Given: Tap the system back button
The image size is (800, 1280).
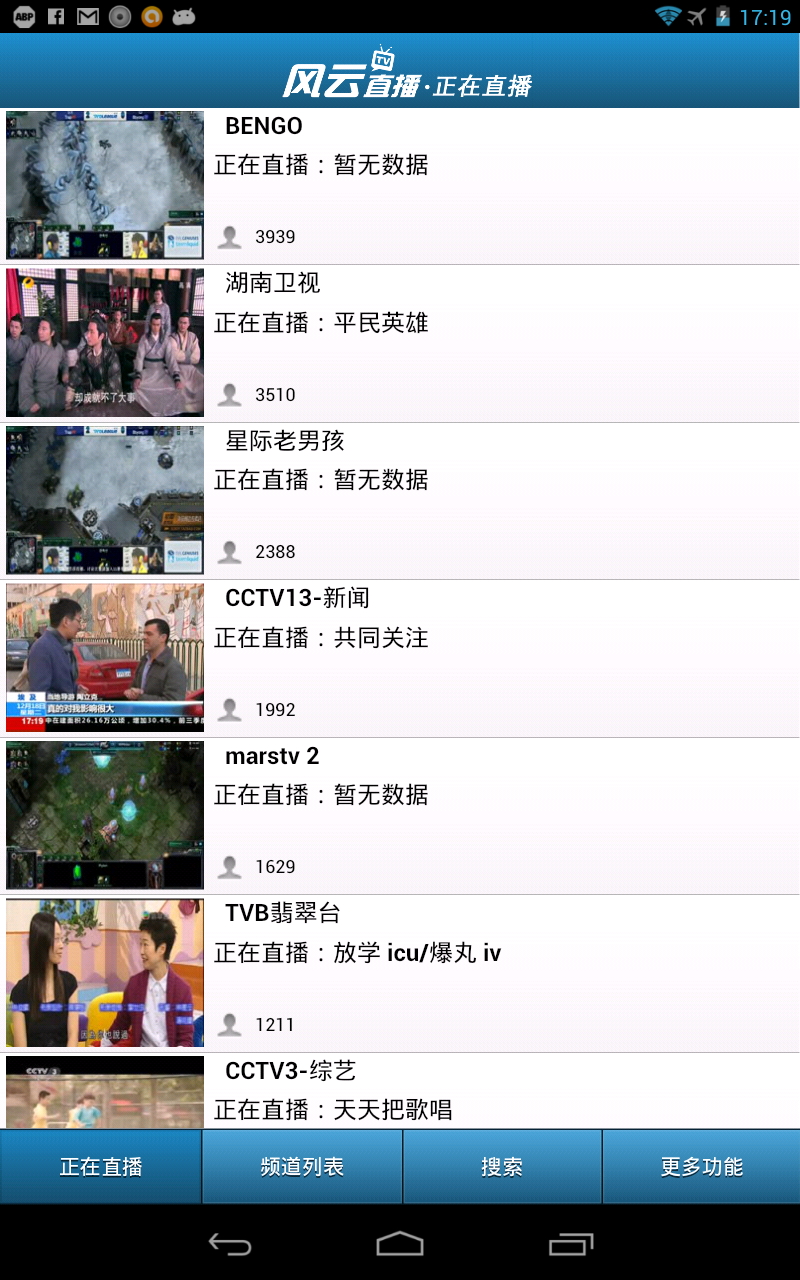Looking at the screenshot, I should click(x=229, y=1244).
